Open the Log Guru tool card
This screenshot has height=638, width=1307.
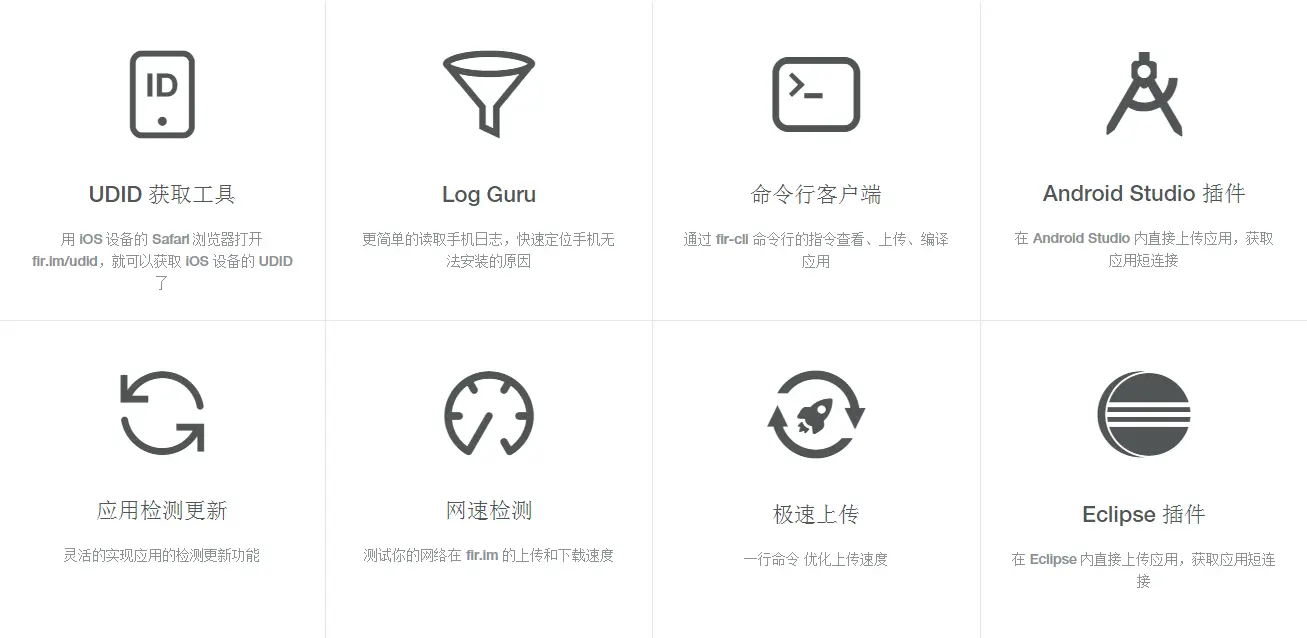(489, 194)
